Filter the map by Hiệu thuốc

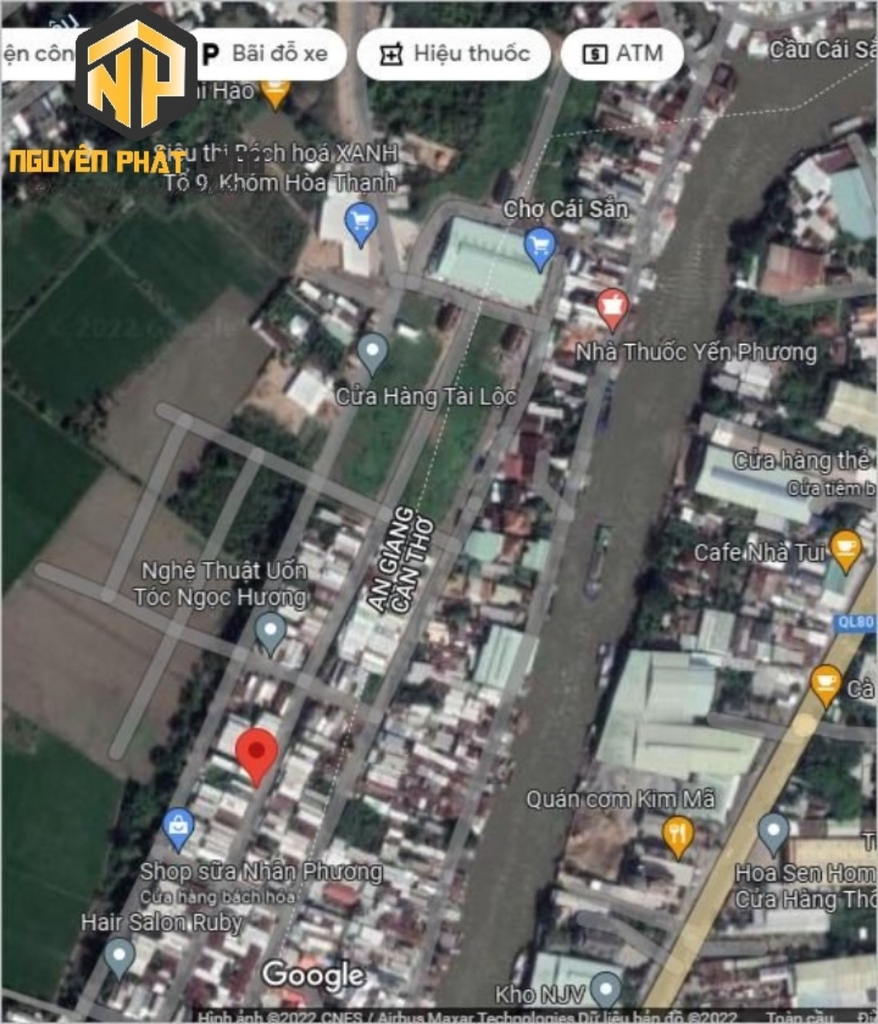pos(454,54)
